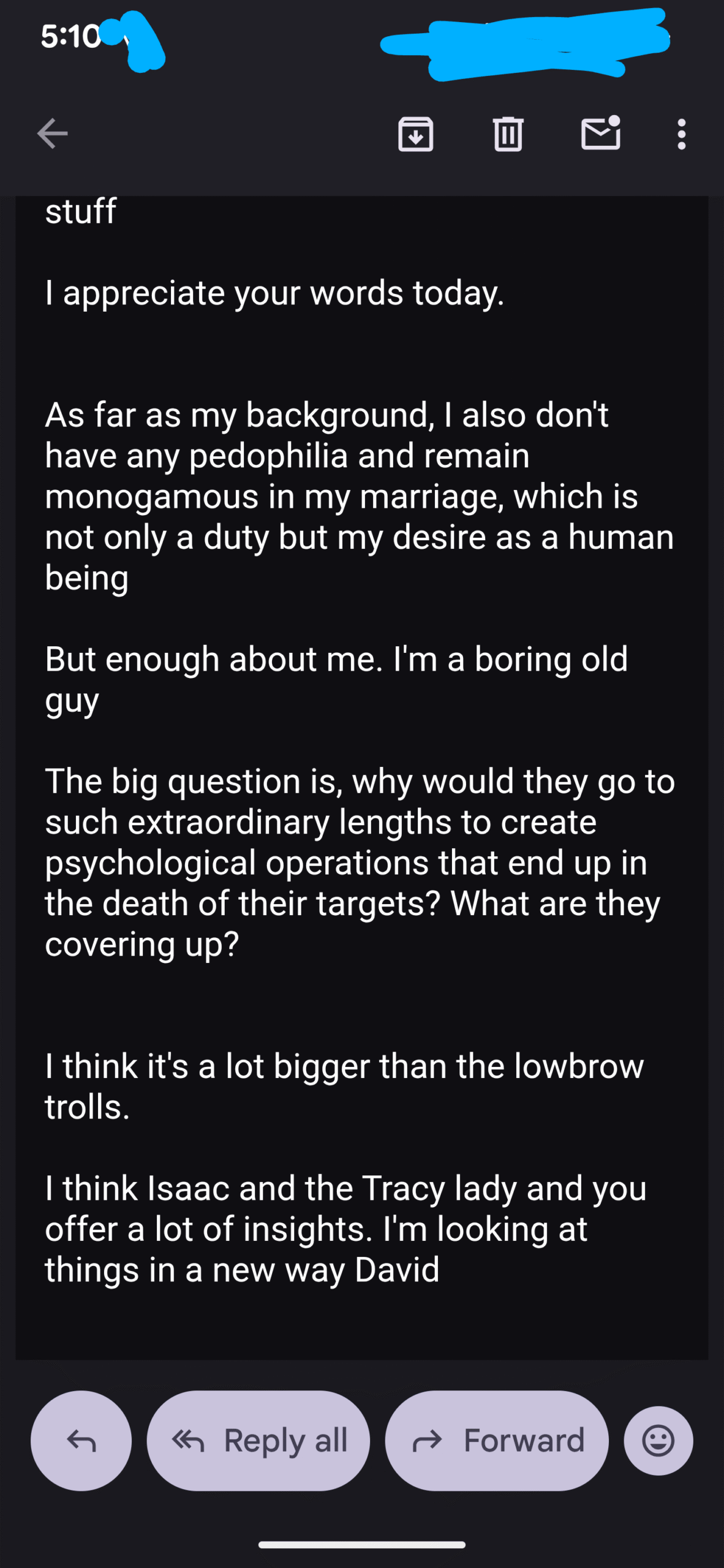The image size is (724, 1568).
Task: Go back to the inbox
Action: click(52, 134)
